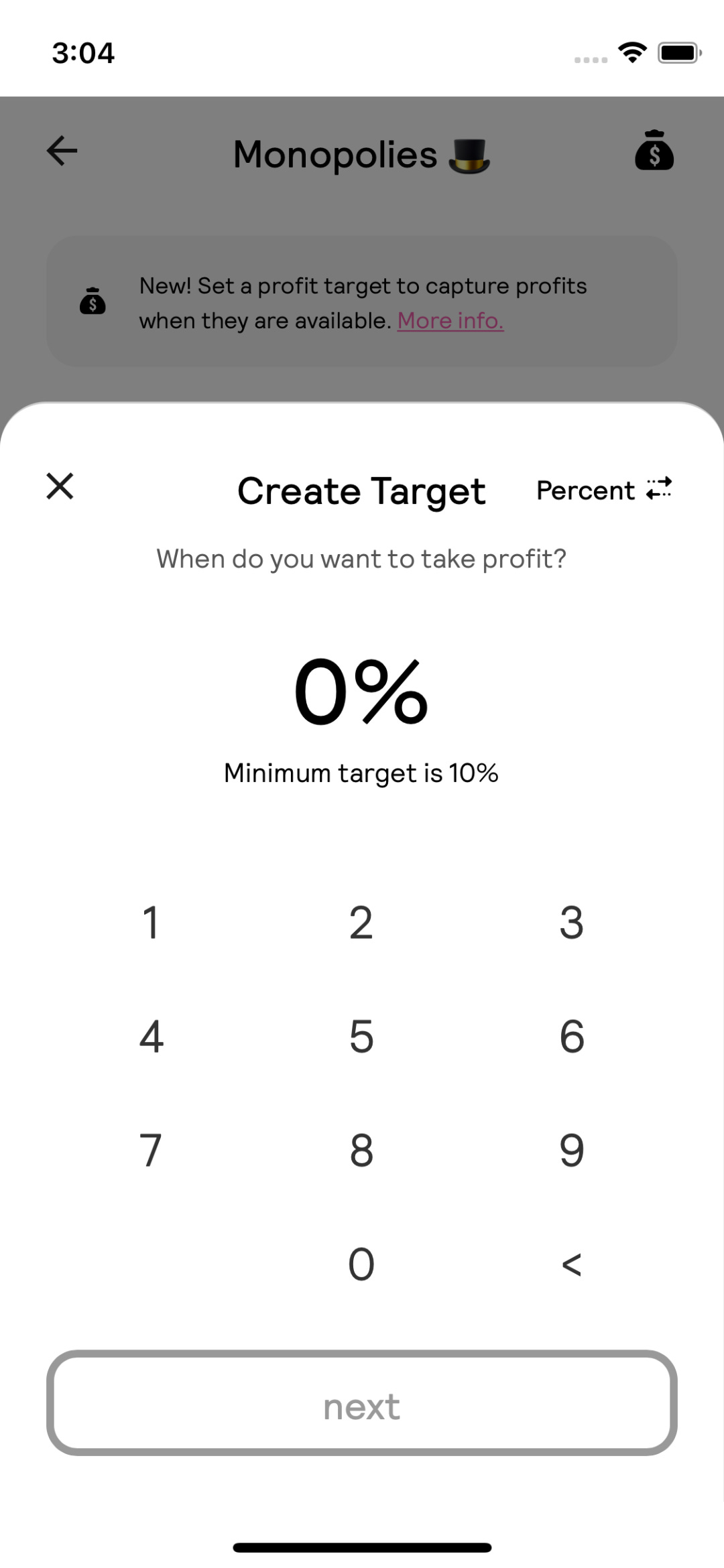
Task: Tap the next button
Action: click(361, 1402)
